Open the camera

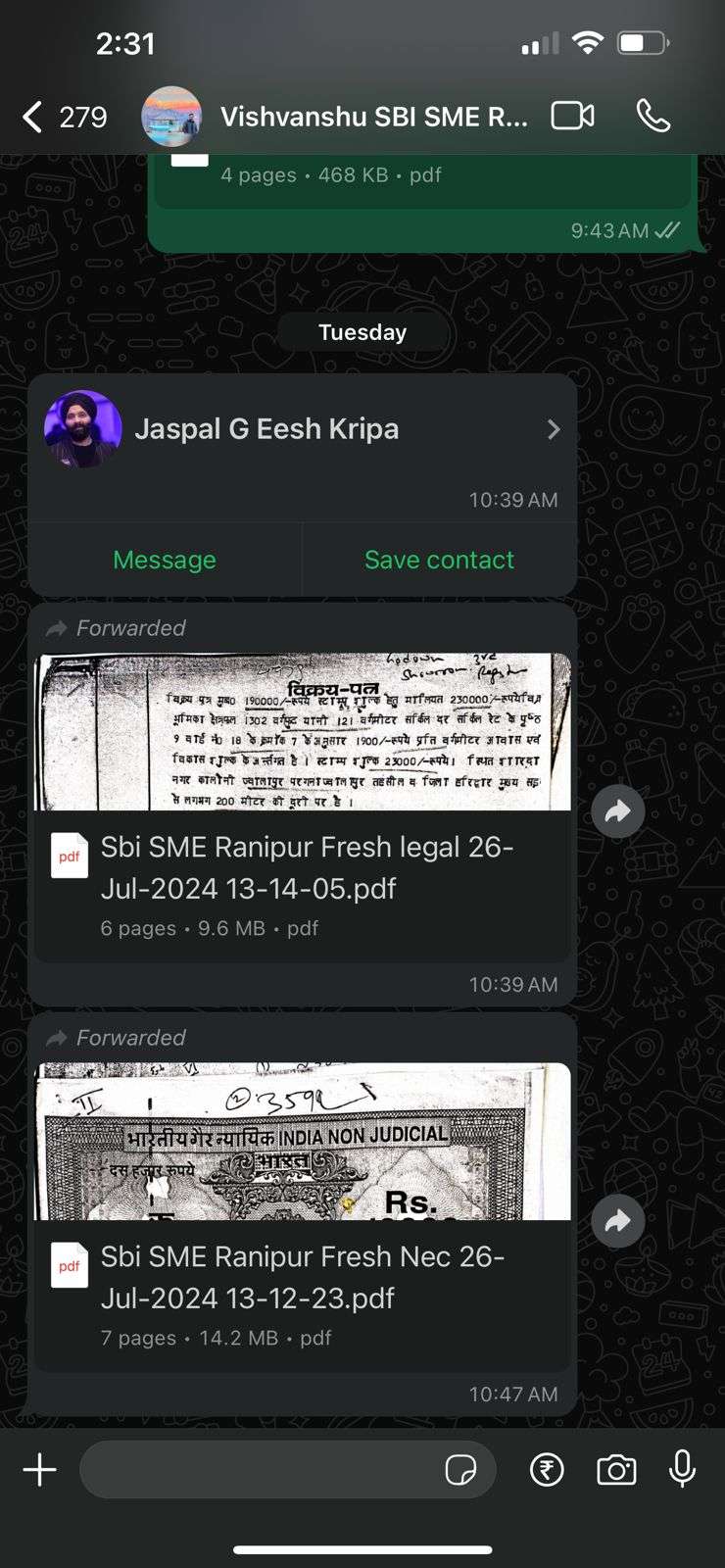(x=616, y=1470)
